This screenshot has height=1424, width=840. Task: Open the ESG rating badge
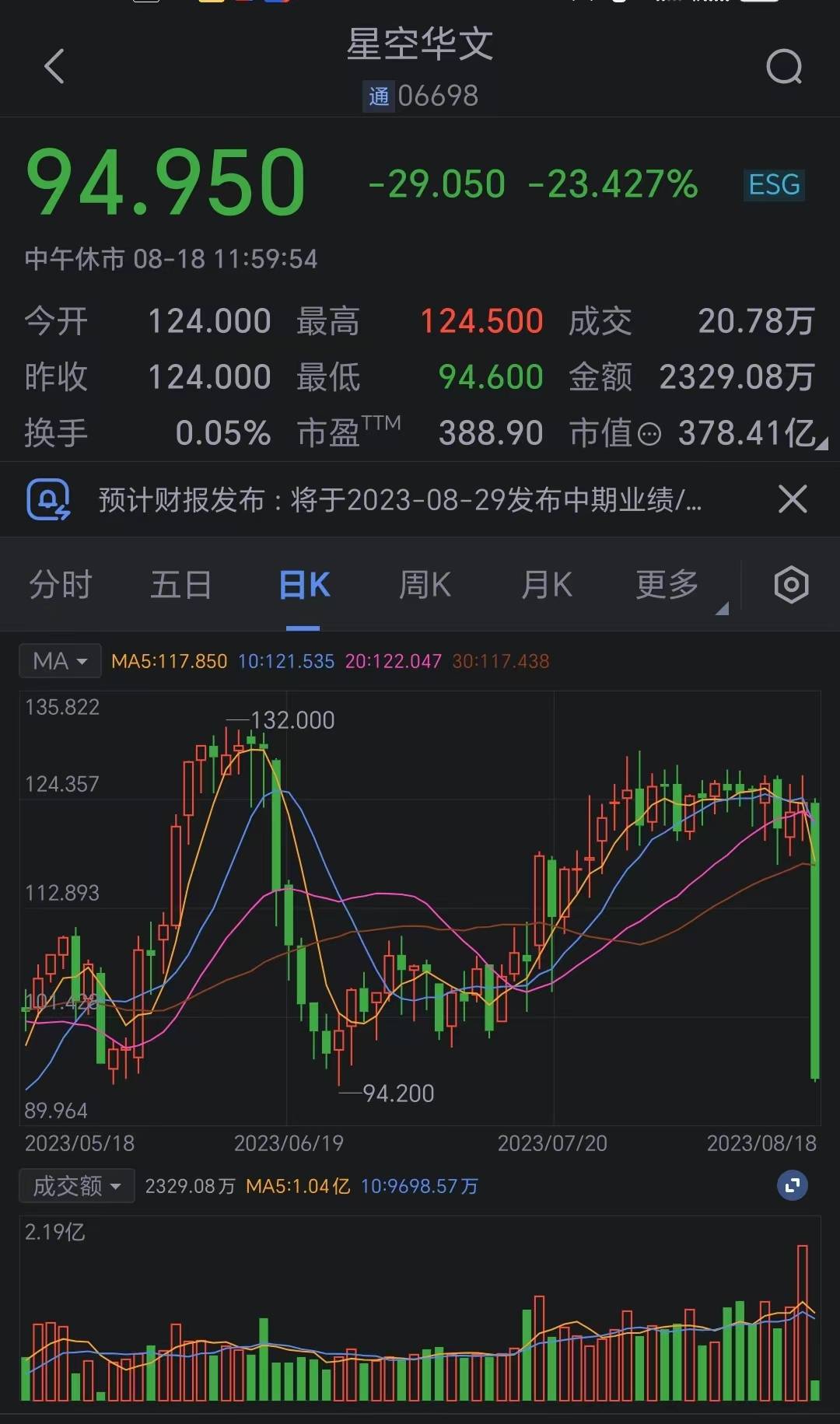tap(774, 185)
